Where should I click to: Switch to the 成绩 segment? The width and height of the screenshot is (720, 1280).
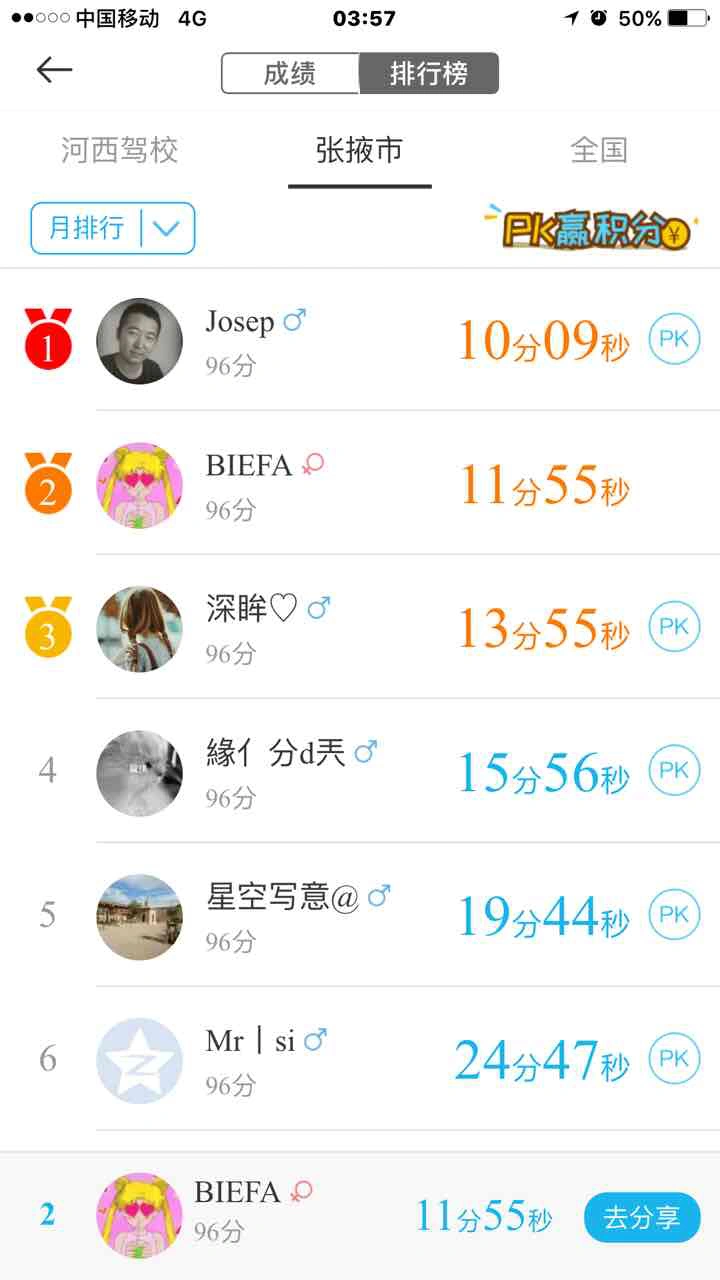point(290,74)
